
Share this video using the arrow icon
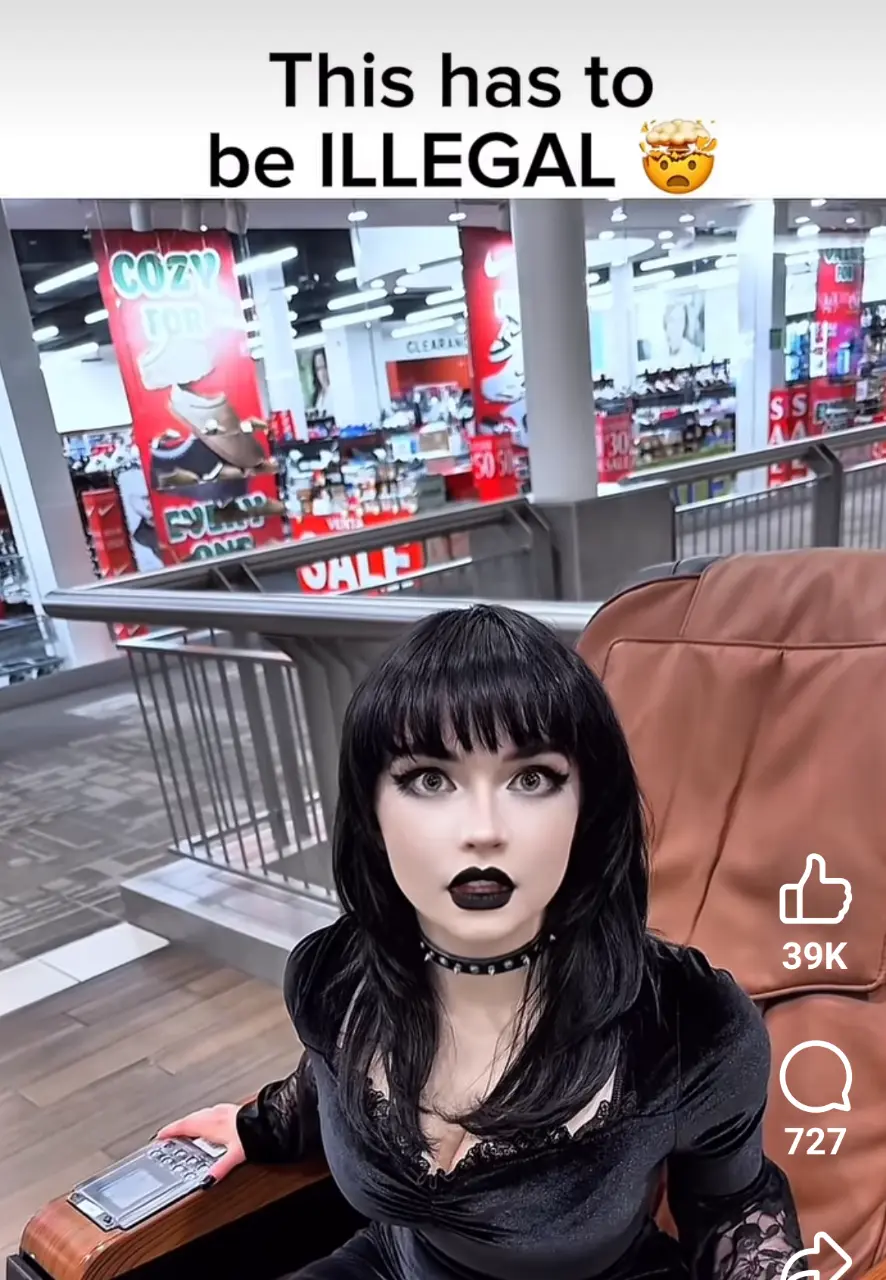816,1256
